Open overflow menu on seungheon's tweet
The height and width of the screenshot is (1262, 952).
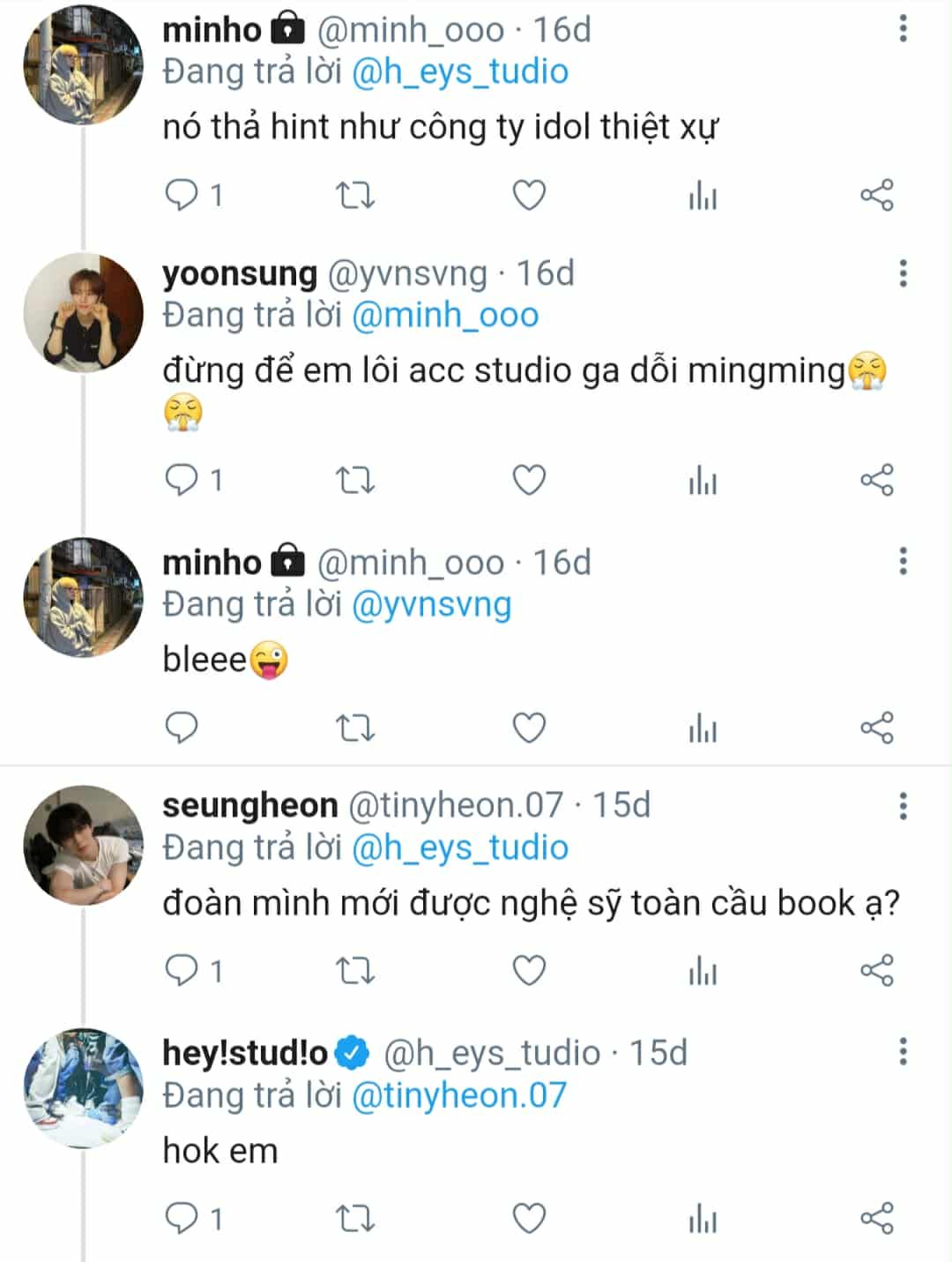click(x=903, y=805)
